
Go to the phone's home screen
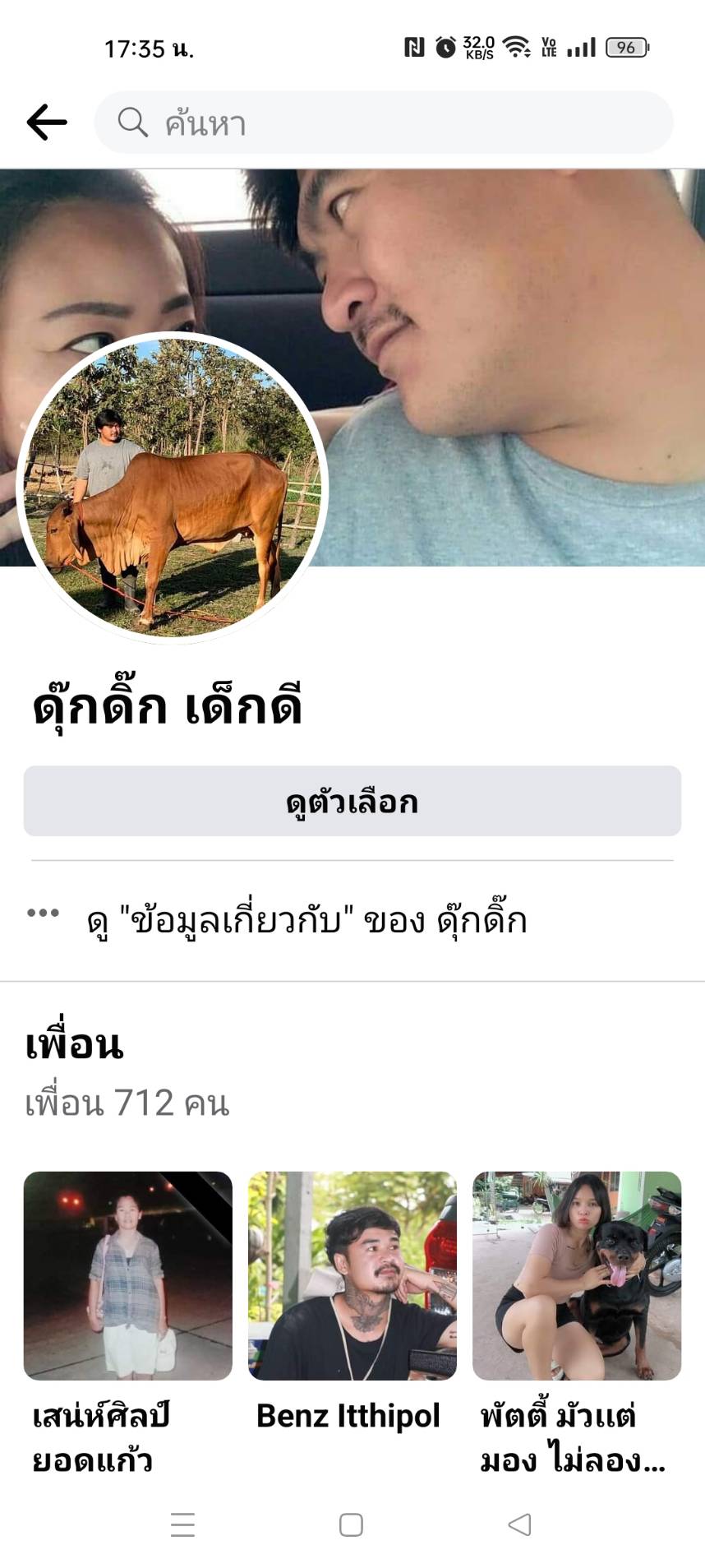[x=352, y=1524]
